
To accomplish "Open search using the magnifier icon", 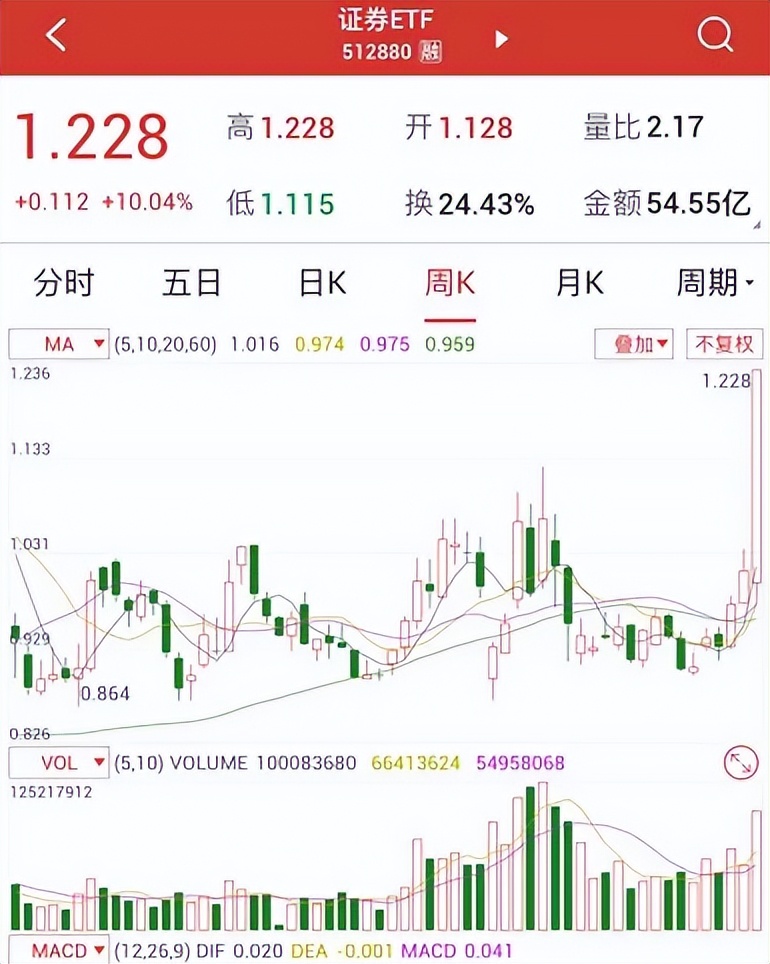I will pyautogui.click(x=716, y=35).
